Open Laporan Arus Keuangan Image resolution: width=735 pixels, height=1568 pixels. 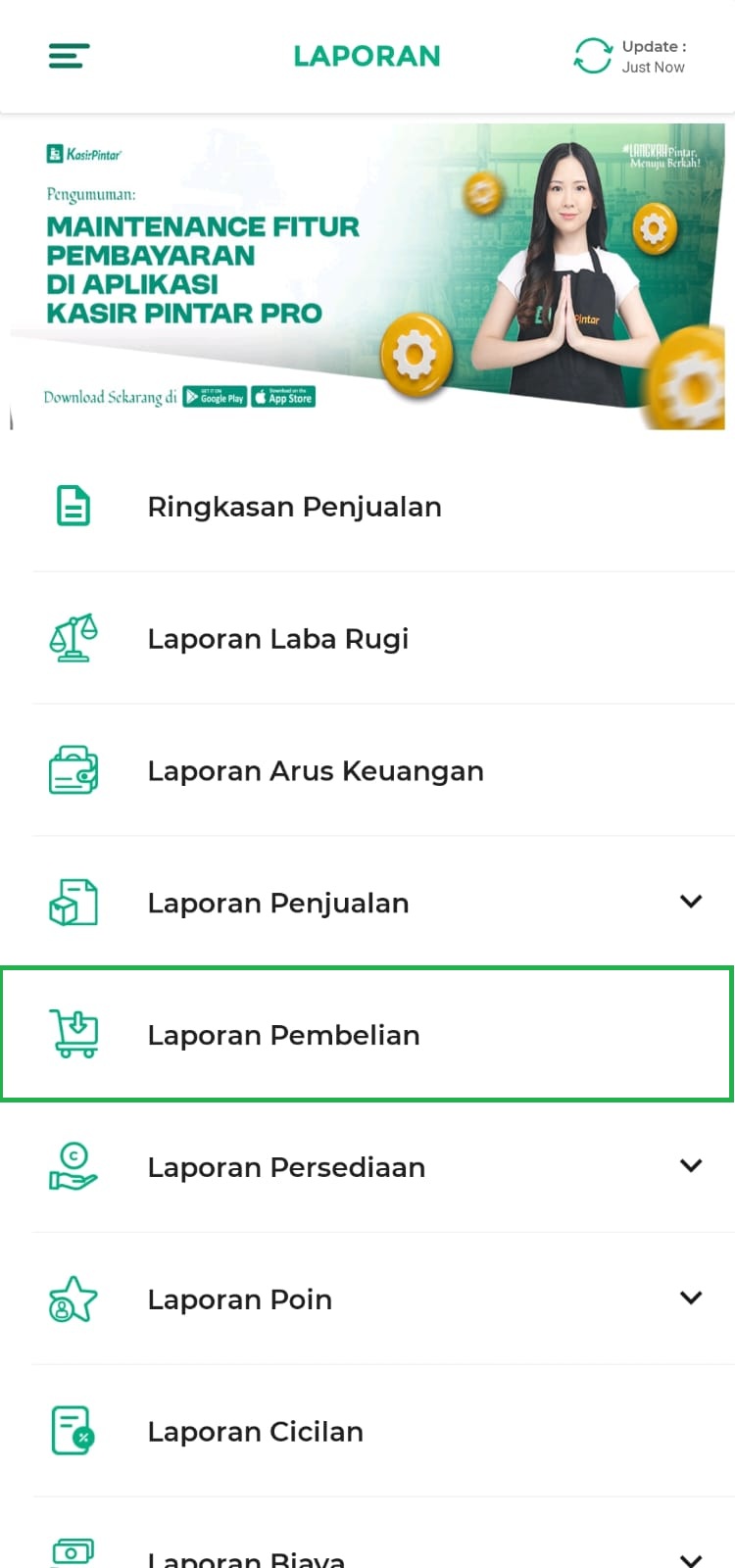[x=315, y=771]
